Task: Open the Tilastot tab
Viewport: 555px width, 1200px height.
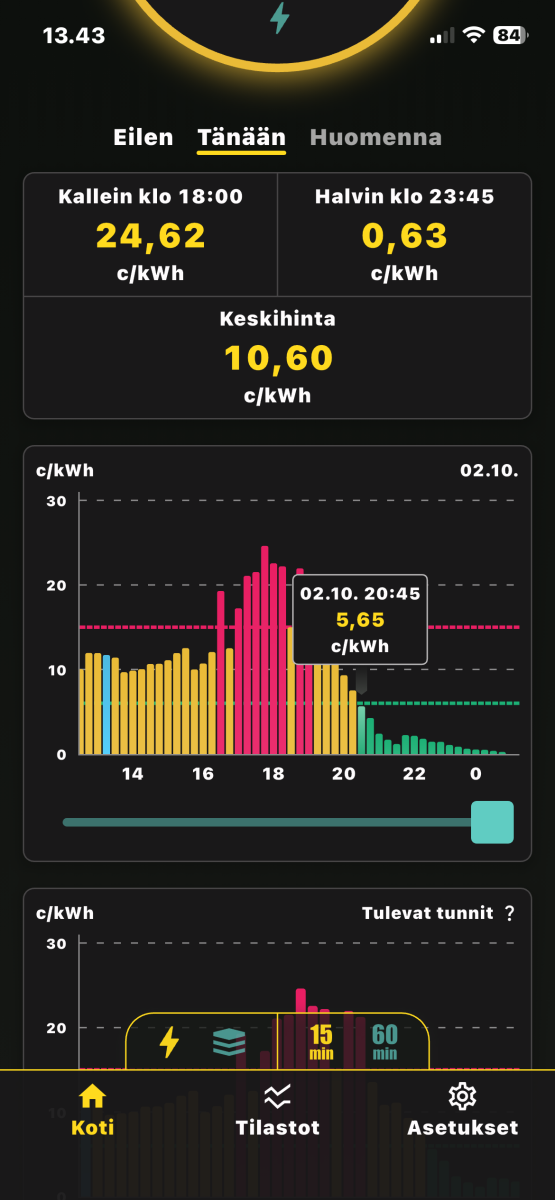Action: click(x=277, y=1110)
